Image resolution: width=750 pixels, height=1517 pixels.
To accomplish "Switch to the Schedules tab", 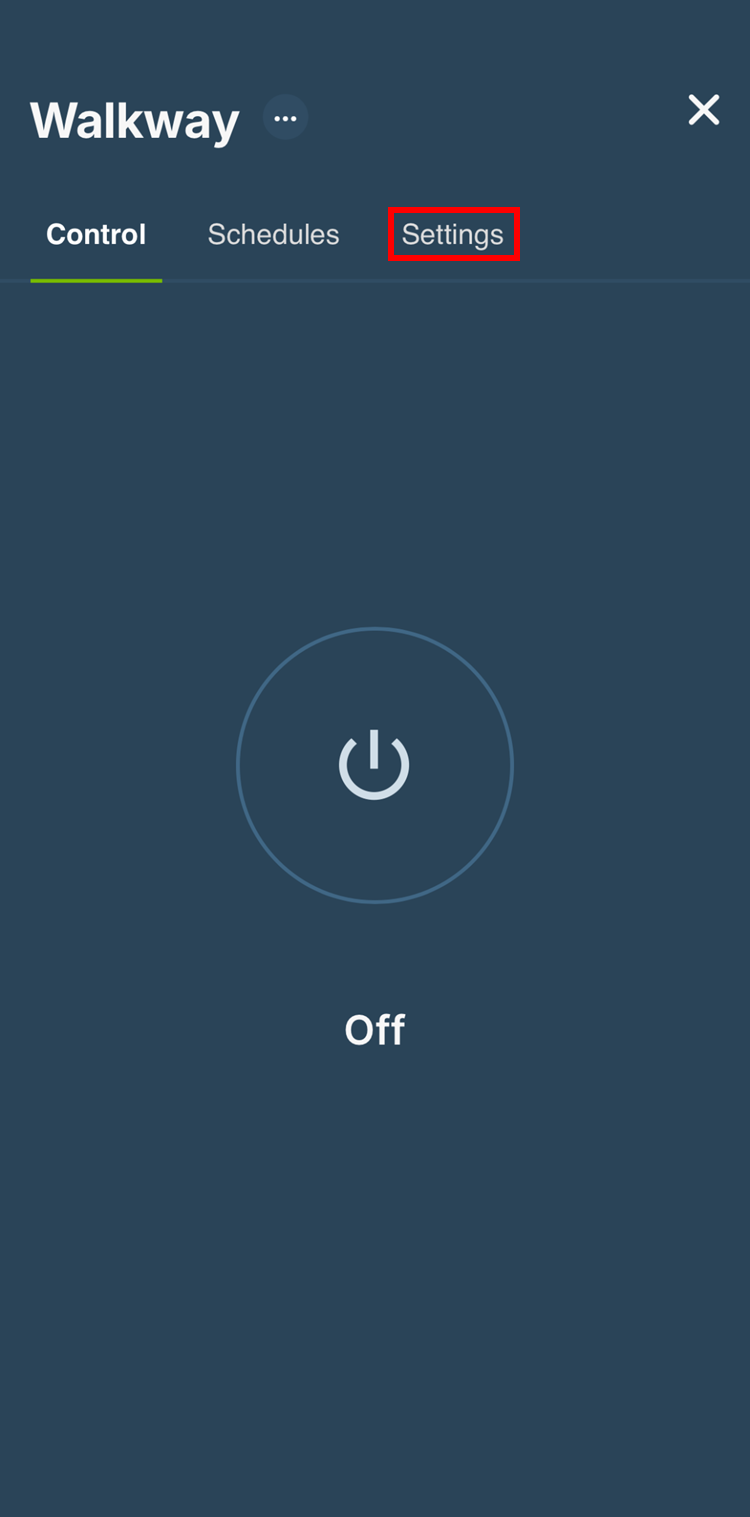I will click(273, 234).
